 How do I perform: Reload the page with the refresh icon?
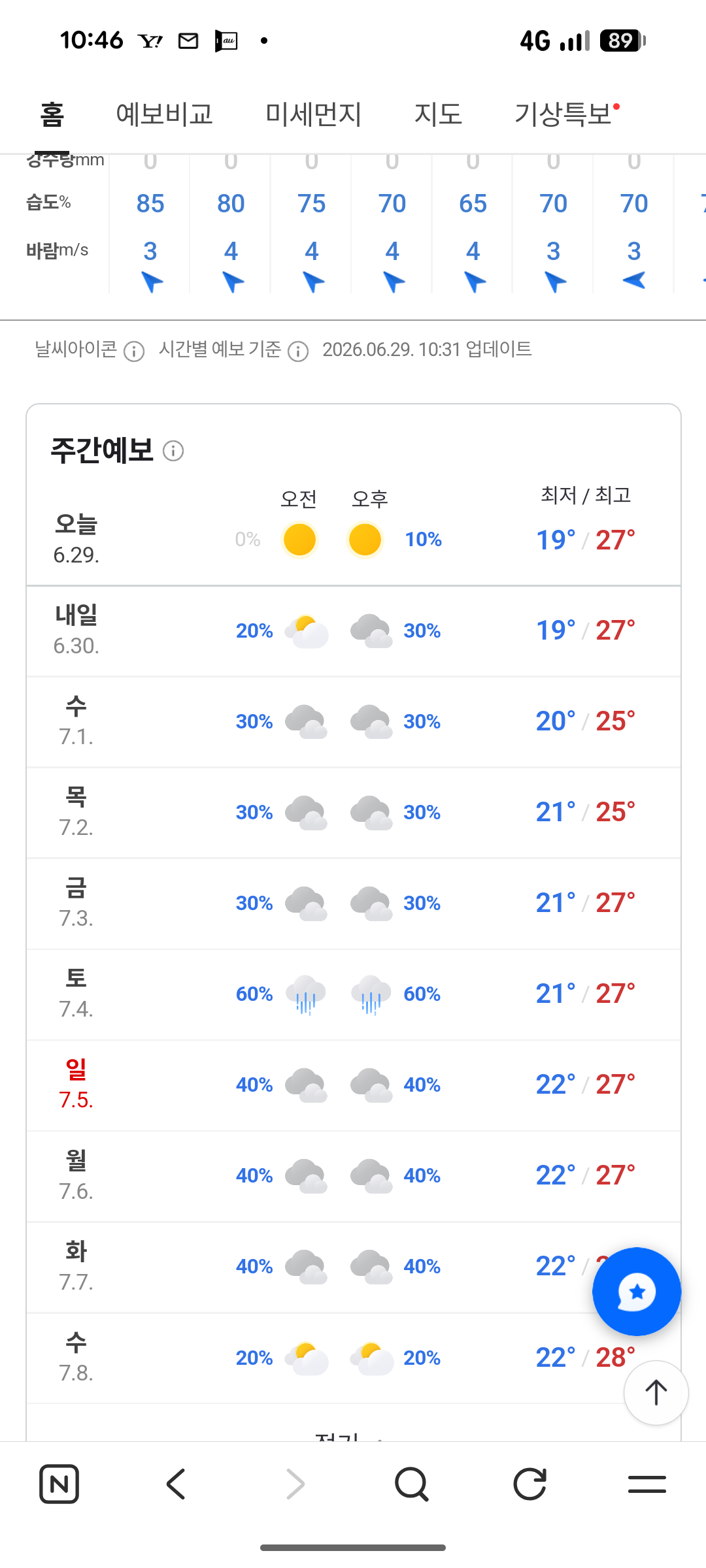pos(529,1484)
